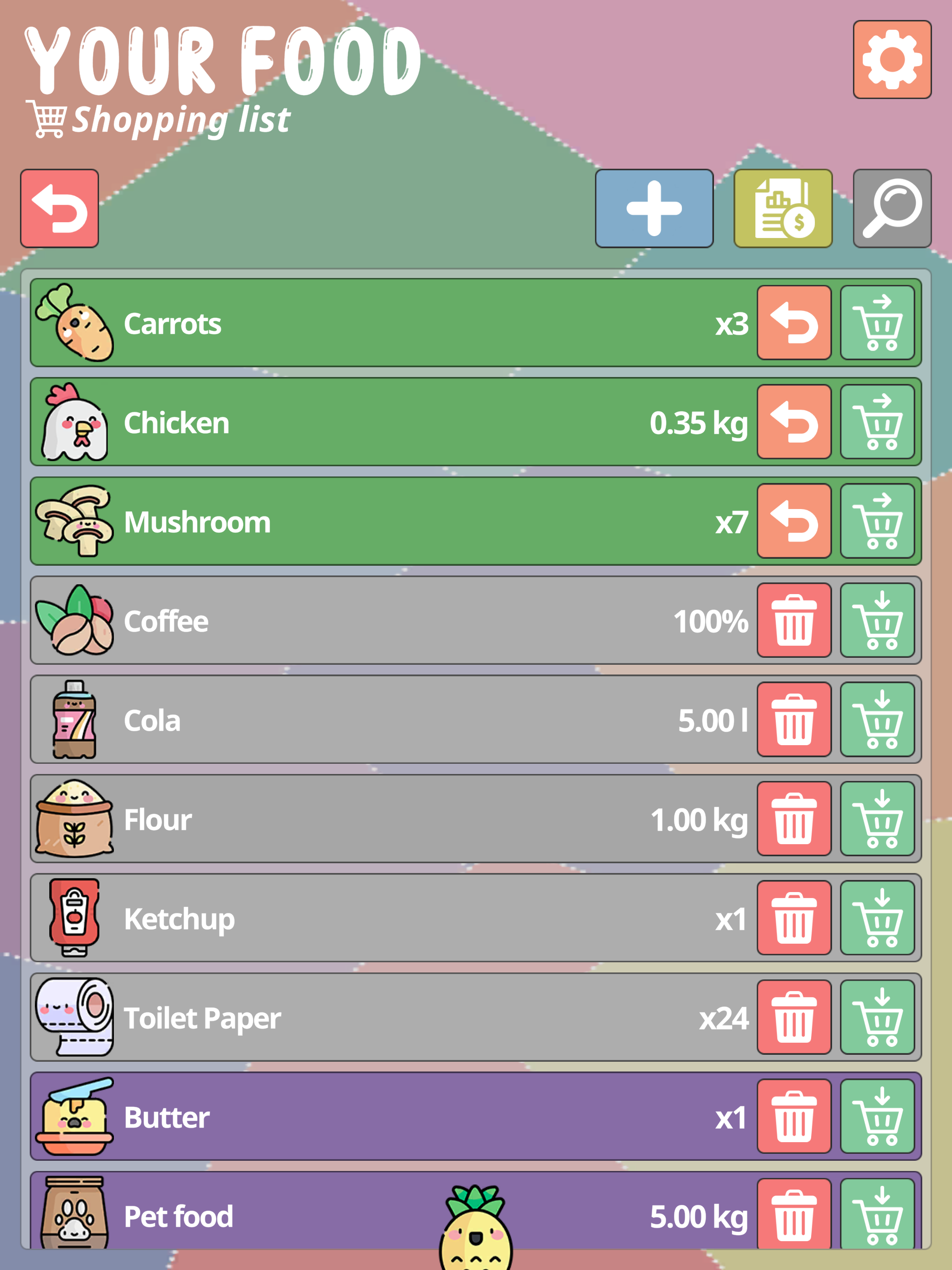Put Pet food into the cart

[x=877, y=1215]
